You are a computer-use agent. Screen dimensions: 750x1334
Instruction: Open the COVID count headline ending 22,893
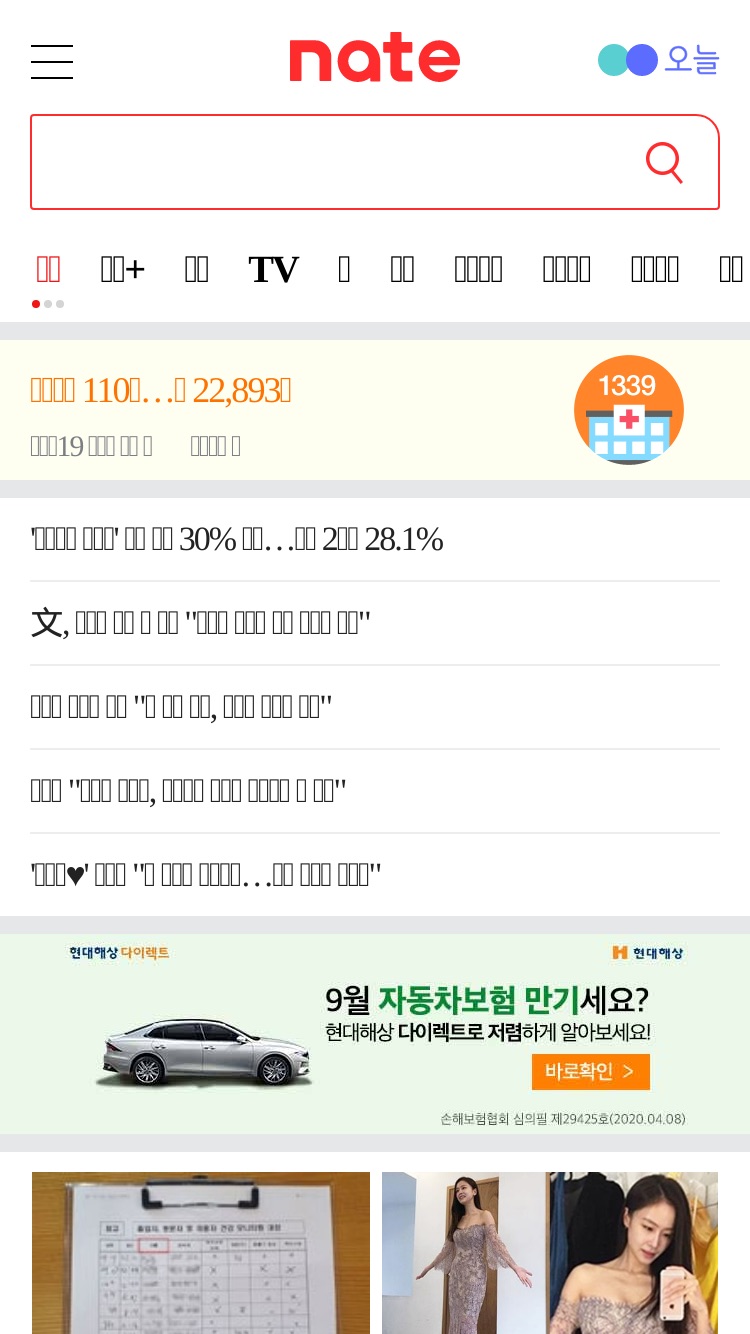[161, 390]
